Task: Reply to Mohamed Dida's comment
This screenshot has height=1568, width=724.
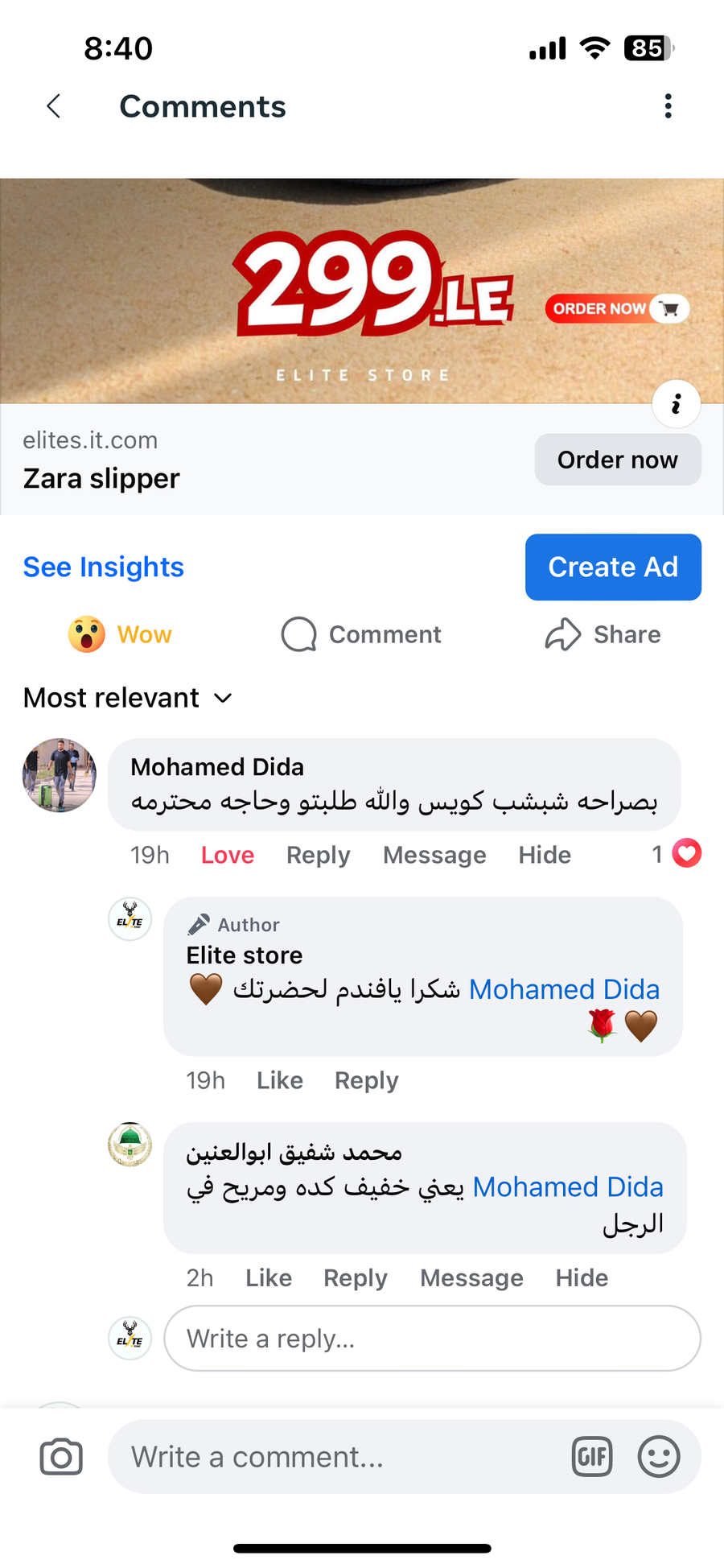Action: pos(318,855)
